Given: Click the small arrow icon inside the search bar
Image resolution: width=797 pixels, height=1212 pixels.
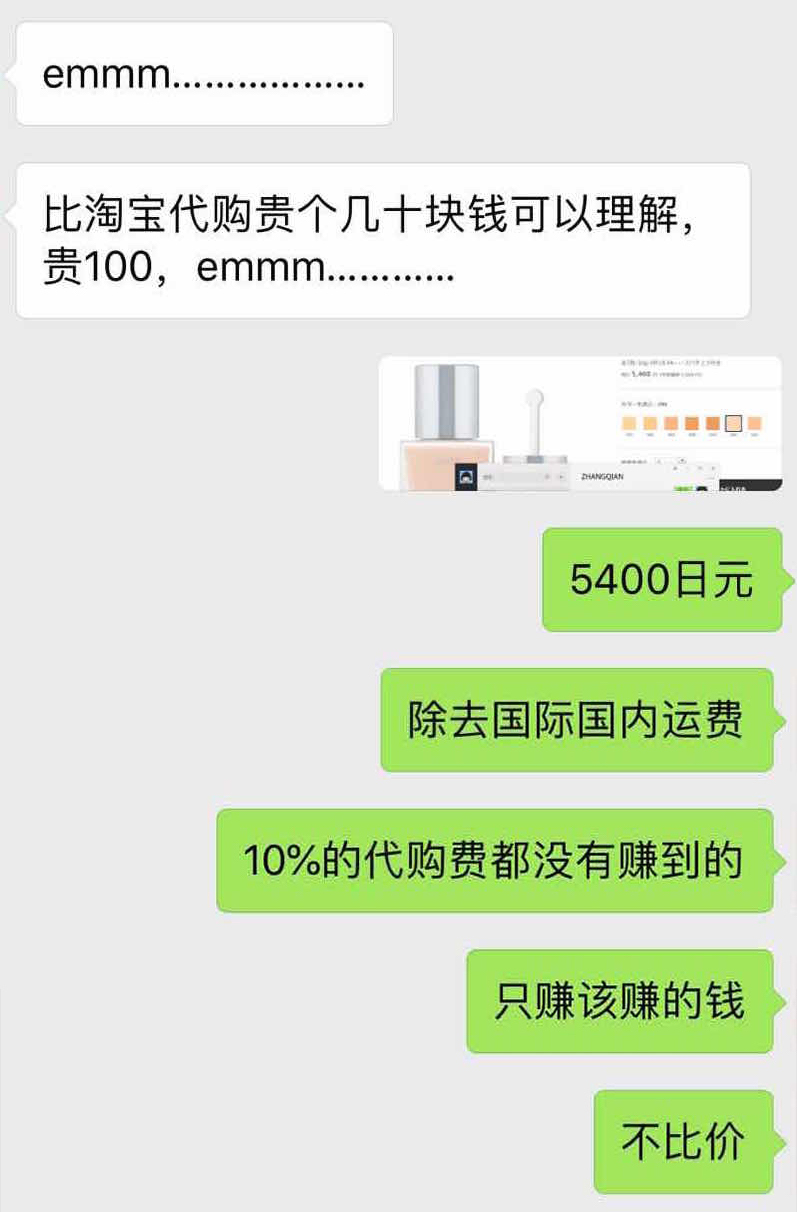Looking at the screenshot, I should [x=561, y=475].
